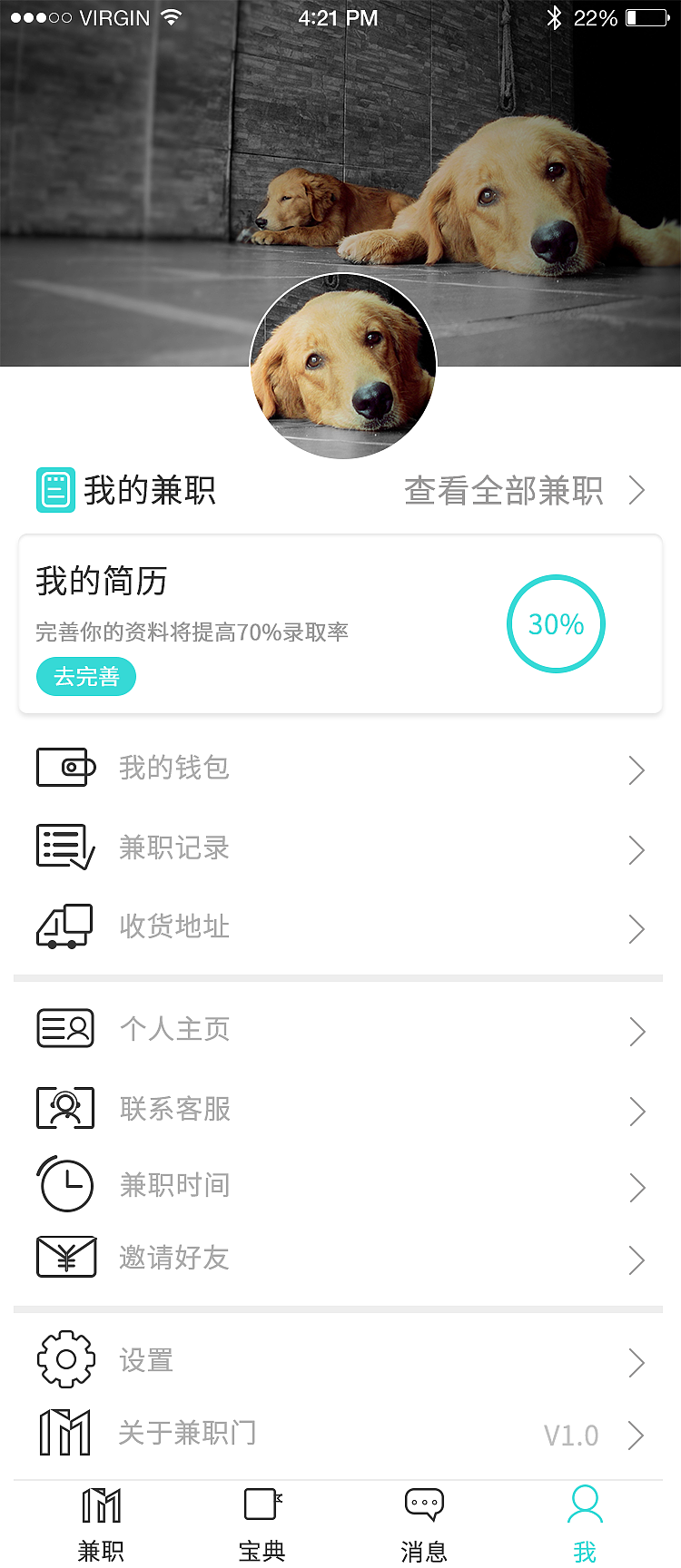Select the 收货地址 delivery truck icon
The width and height of the screenshot is (681, 1568).
(64, 925)
